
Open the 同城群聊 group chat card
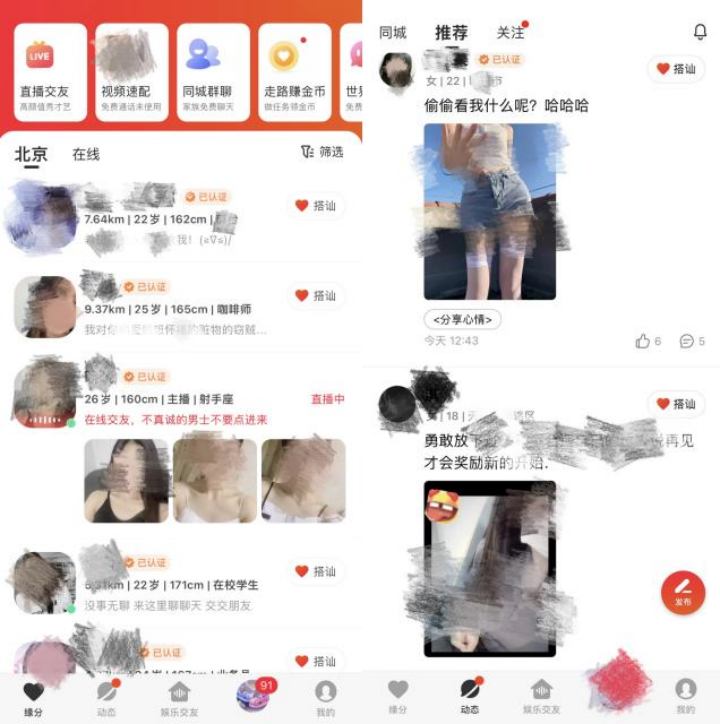(x=213, y=71)
